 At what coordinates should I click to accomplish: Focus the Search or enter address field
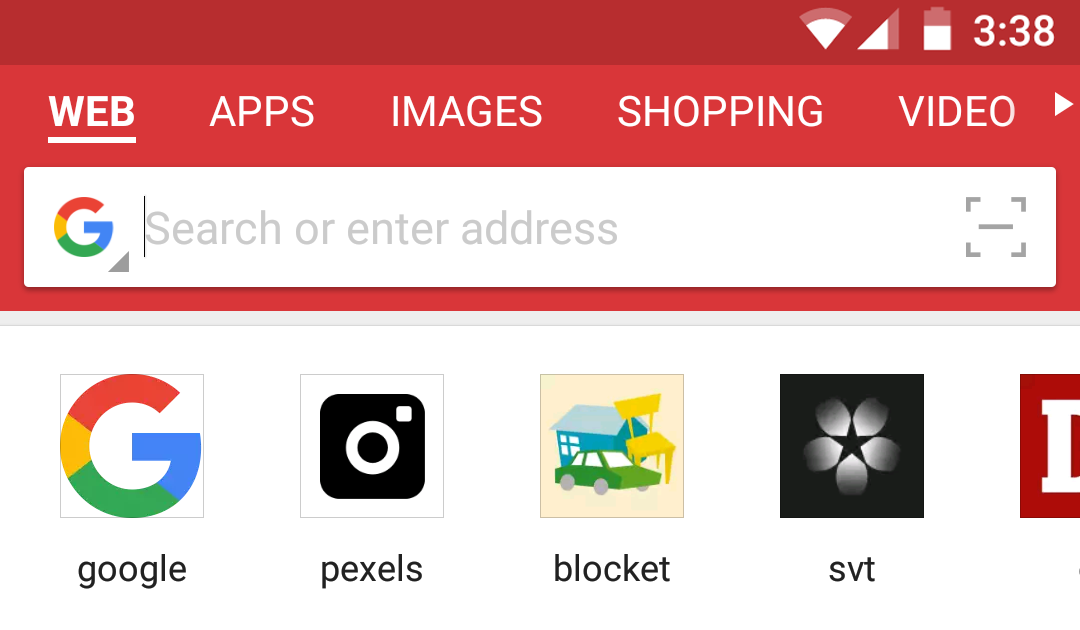(x=540, y=229)
